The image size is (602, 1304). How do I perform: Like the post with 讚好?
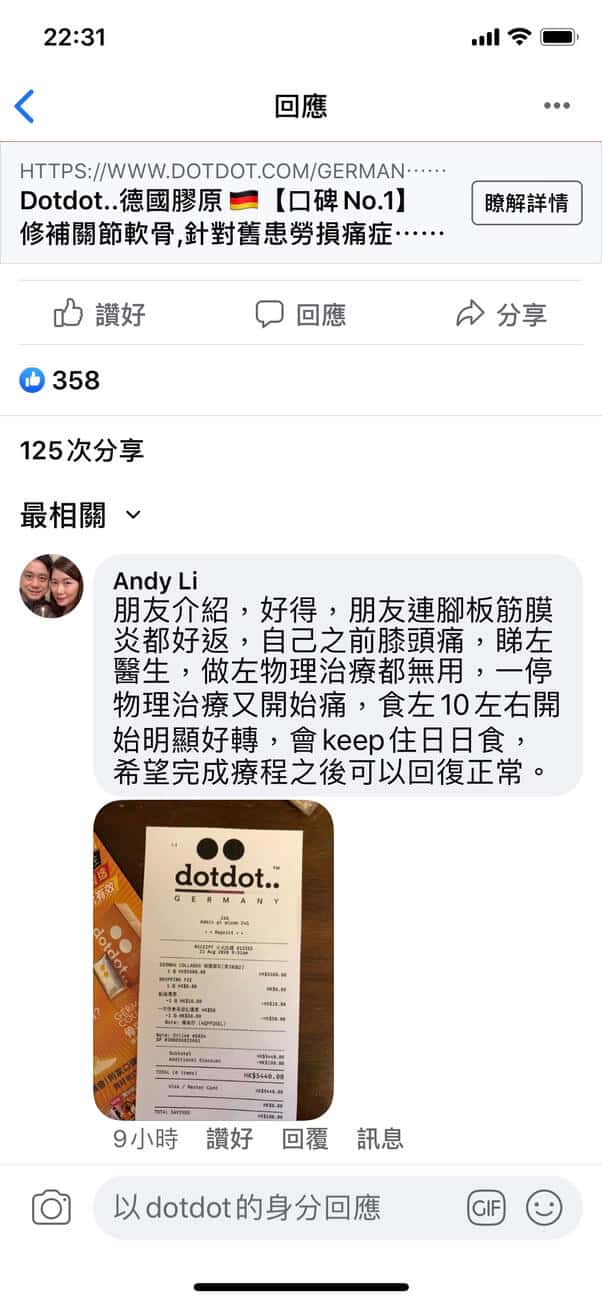tap(100, 315)
